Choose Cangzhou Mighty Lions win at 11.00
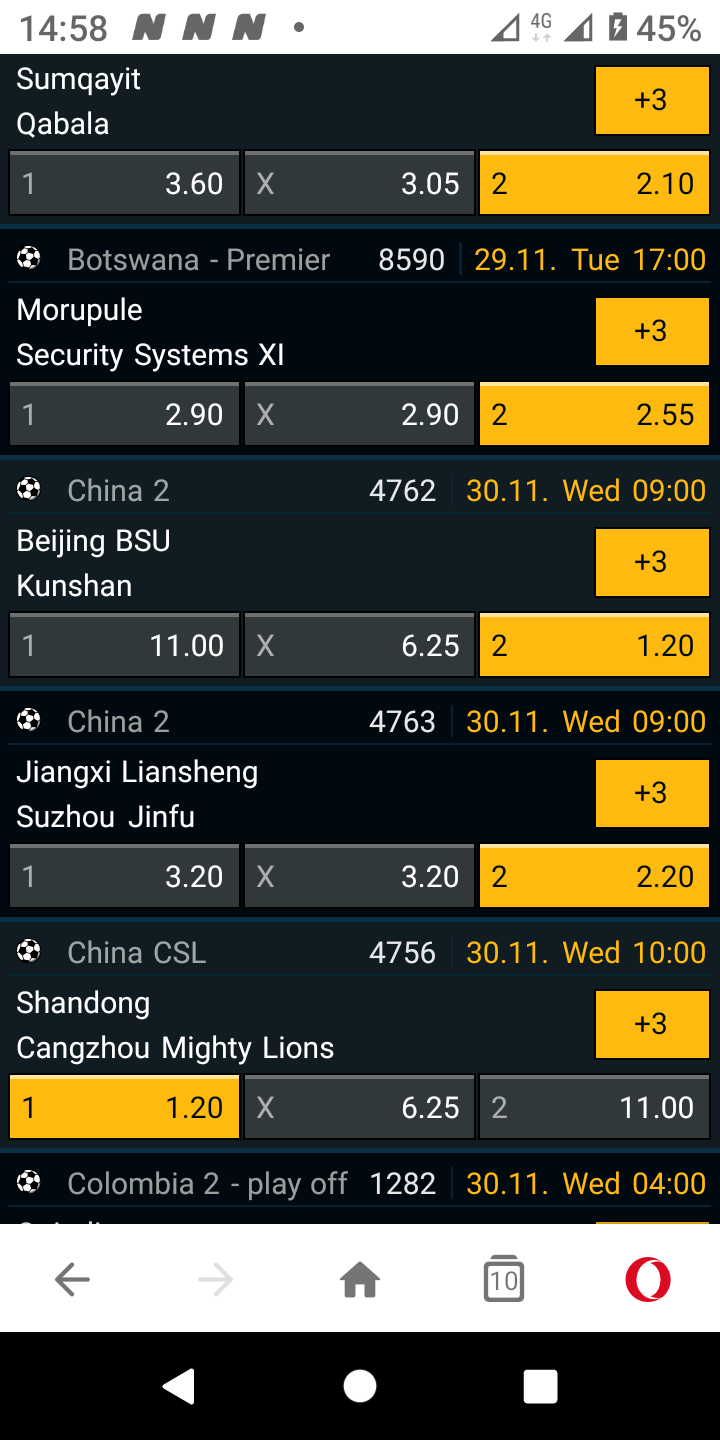Image resolution: width=720 pixels, height=1440 pixels. click(595, 1107)
